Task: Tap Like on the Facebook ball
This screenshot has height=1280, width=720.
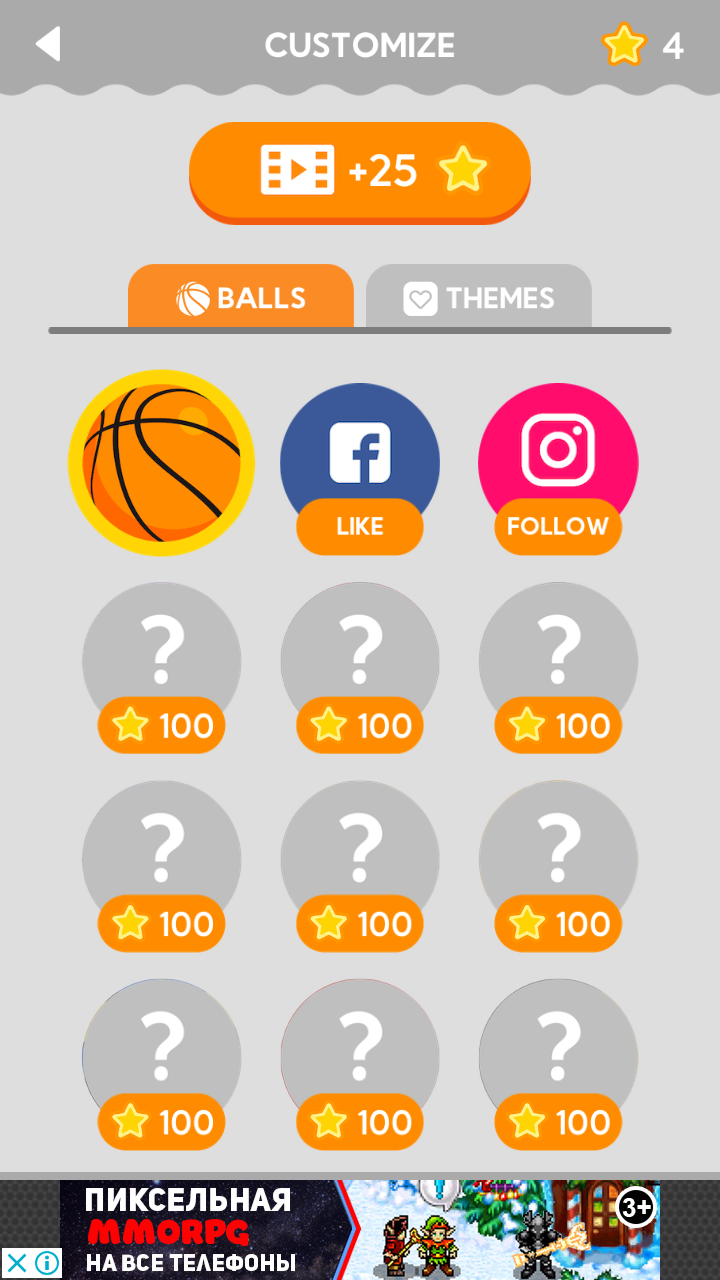Action: point(360,526)
